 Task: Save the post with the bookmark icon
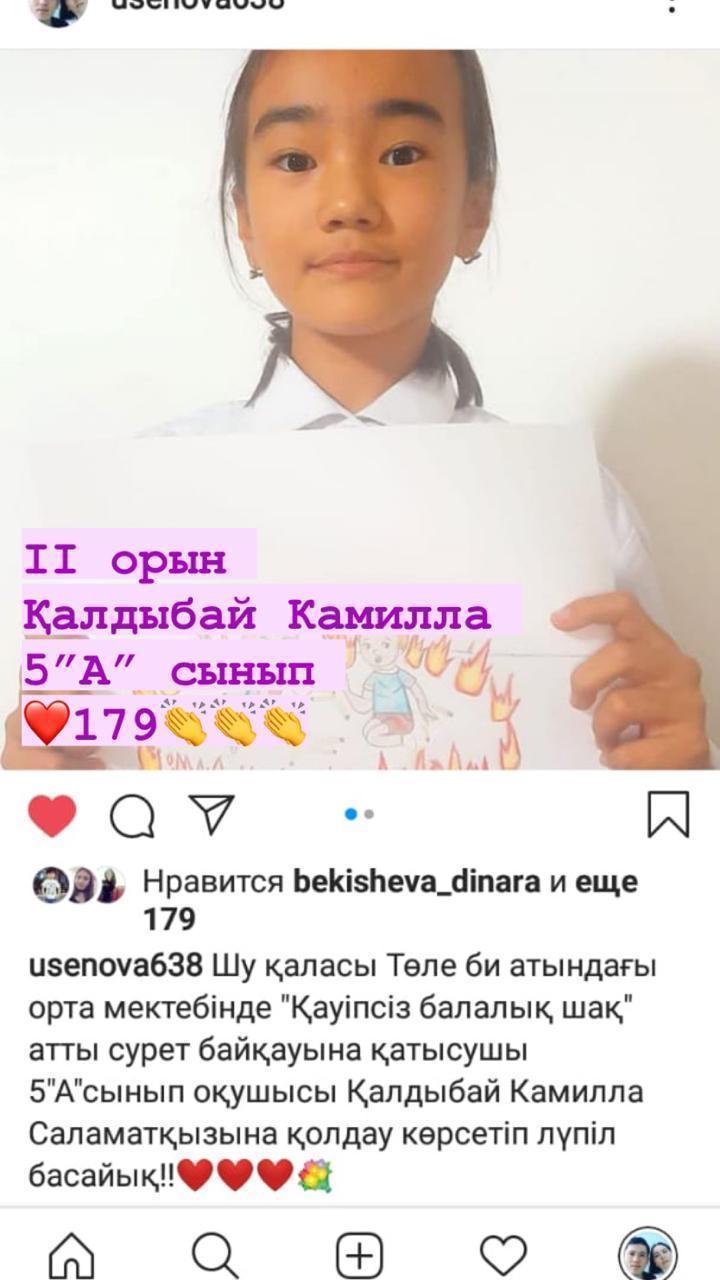[668, 814]
